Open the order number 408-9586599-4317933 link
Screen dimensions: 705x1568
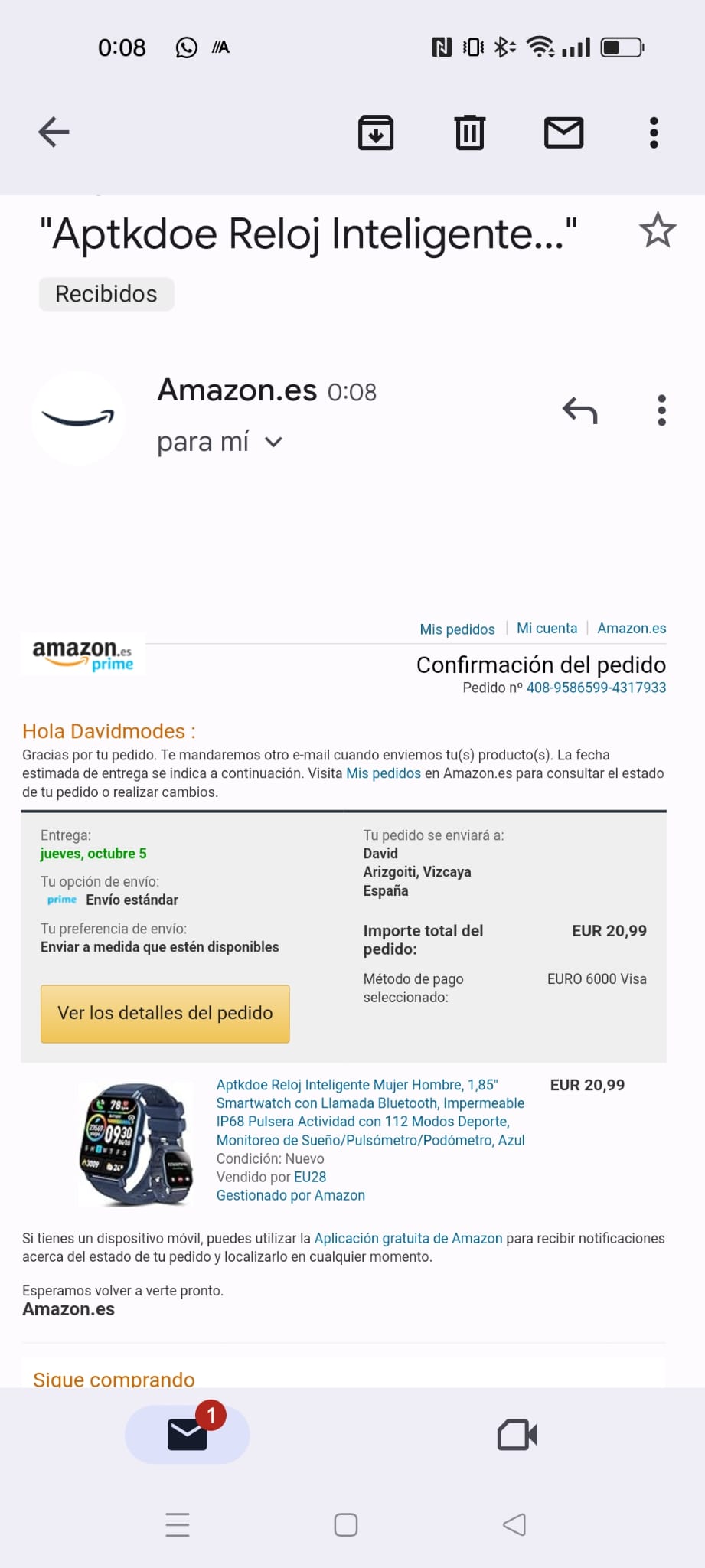[x=596, y=688]
